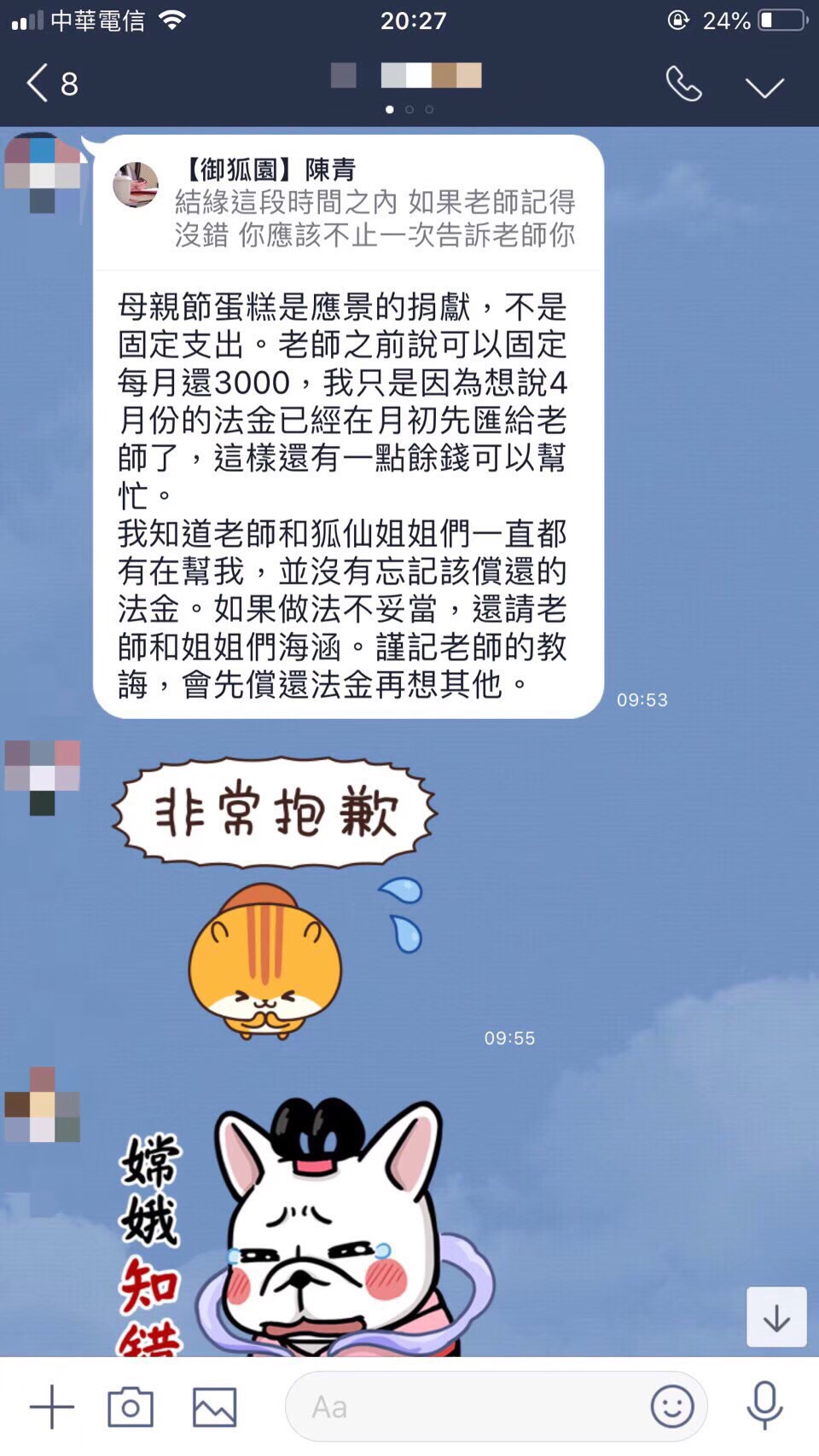Jump to the latest message arrow
The height and width of the screenshot is (1456, 819).
click(776, 1318)
